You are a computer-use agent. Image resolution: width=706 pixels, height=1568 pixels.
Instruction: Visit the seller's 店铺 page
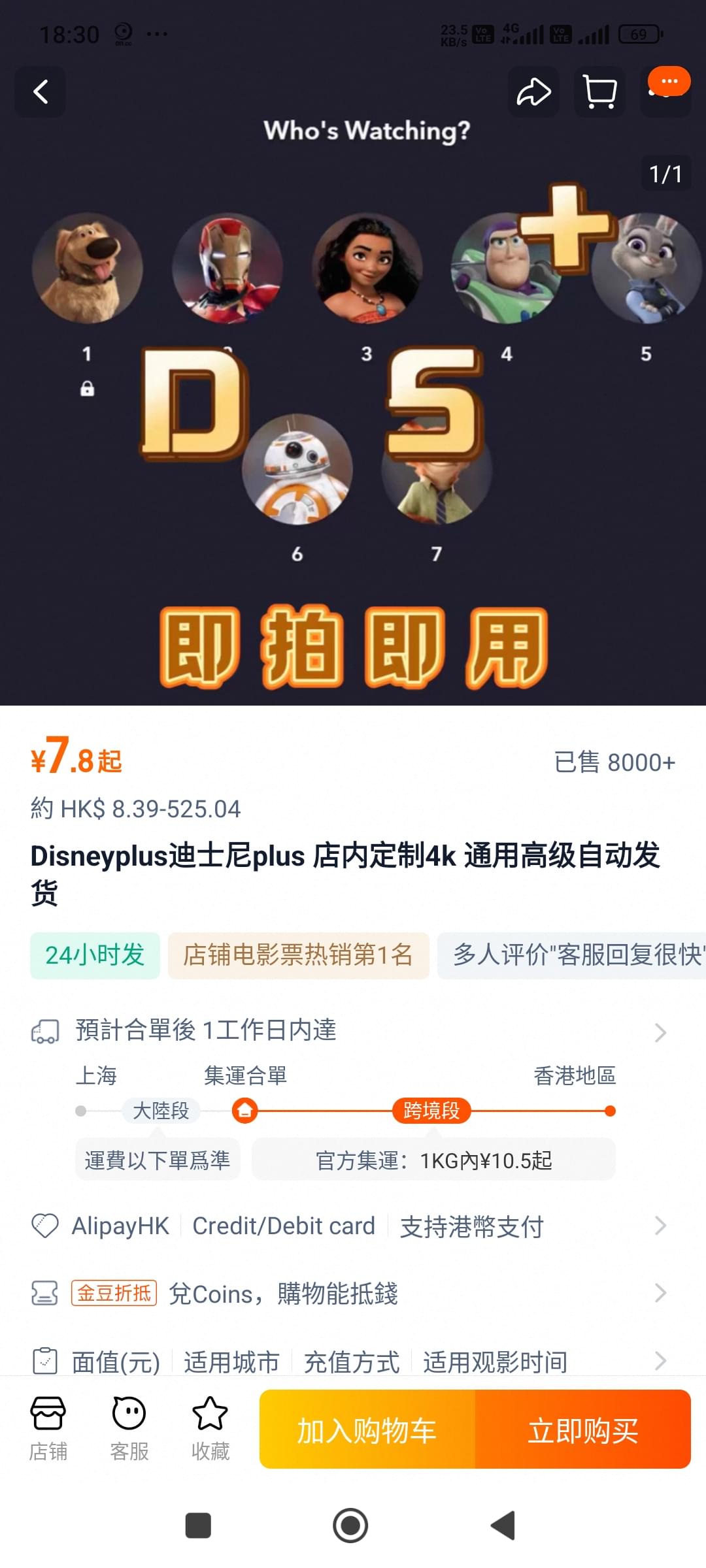point(48,1429)
